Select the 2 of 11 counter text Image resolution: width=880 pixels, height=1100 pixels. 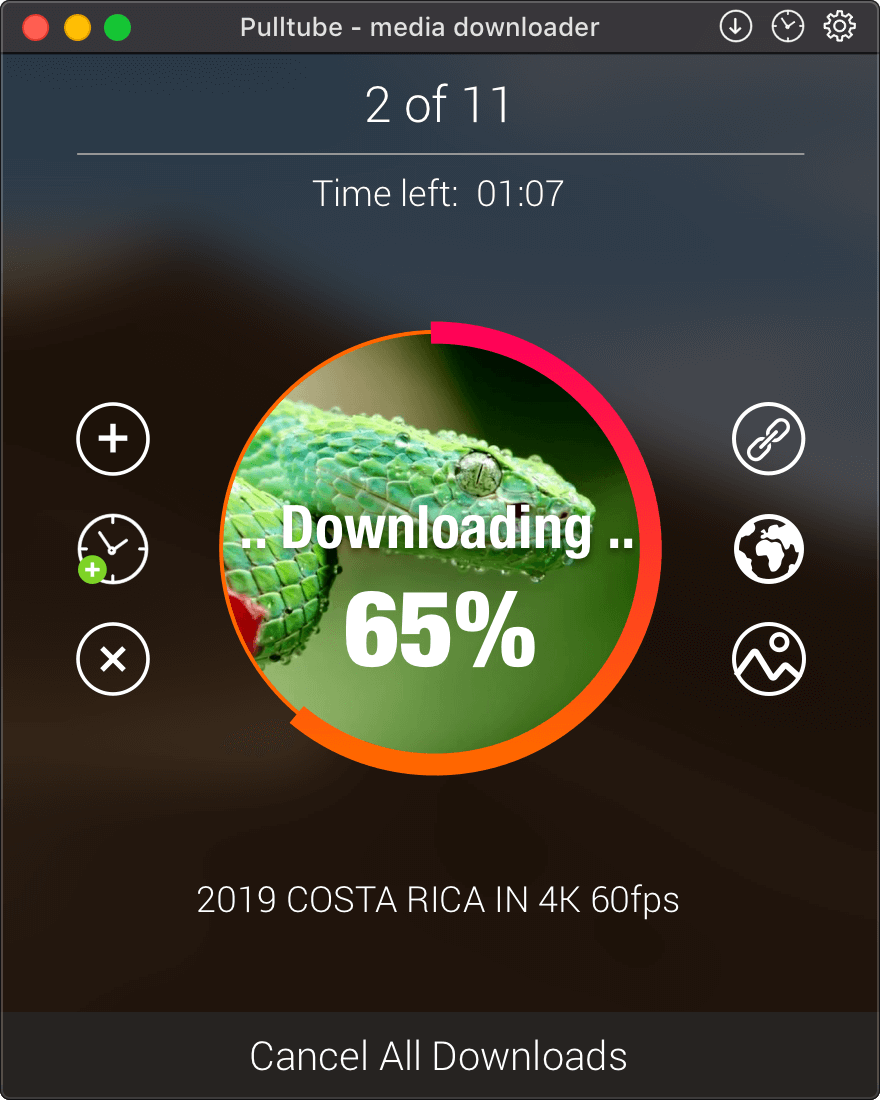[438, 103]
